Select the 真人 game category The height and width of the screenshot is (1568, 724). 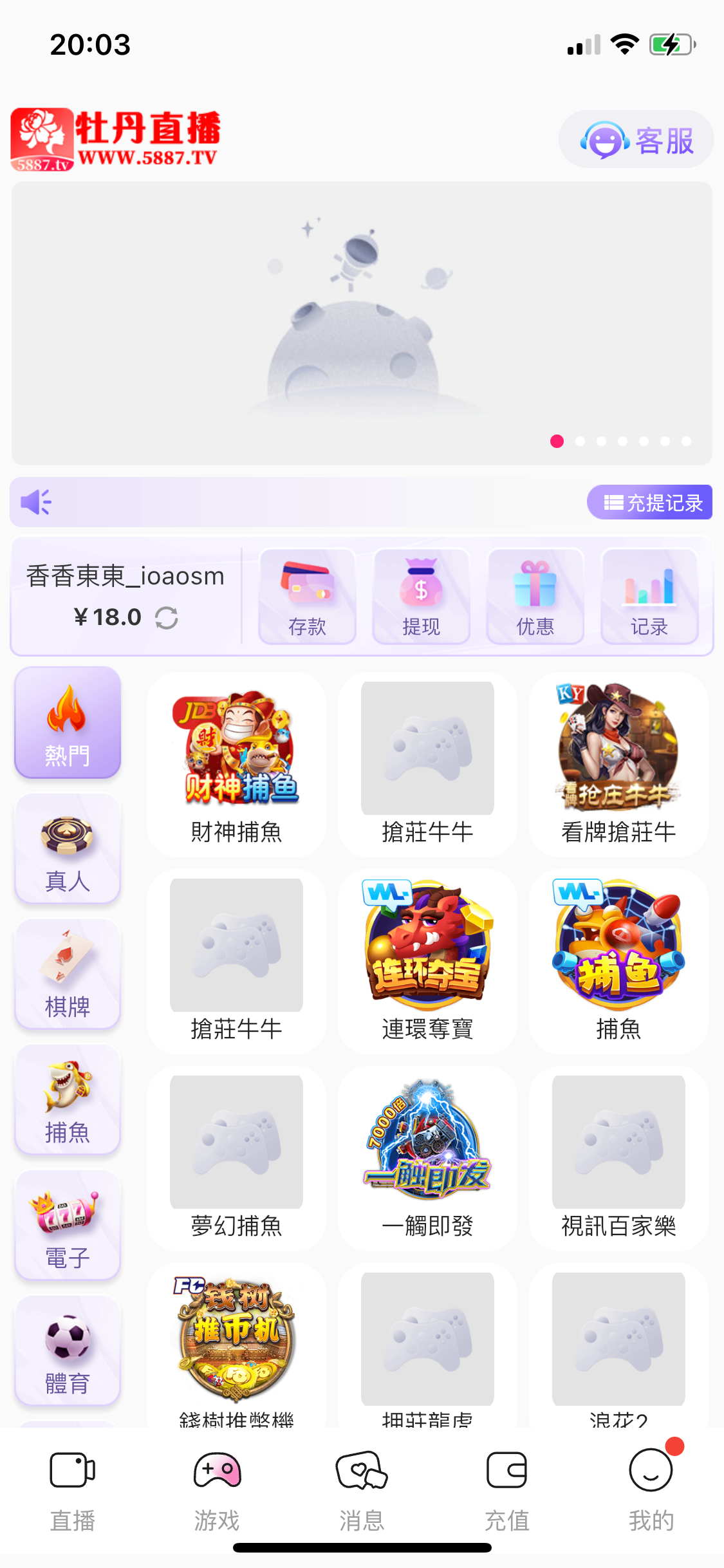[68, 849]
